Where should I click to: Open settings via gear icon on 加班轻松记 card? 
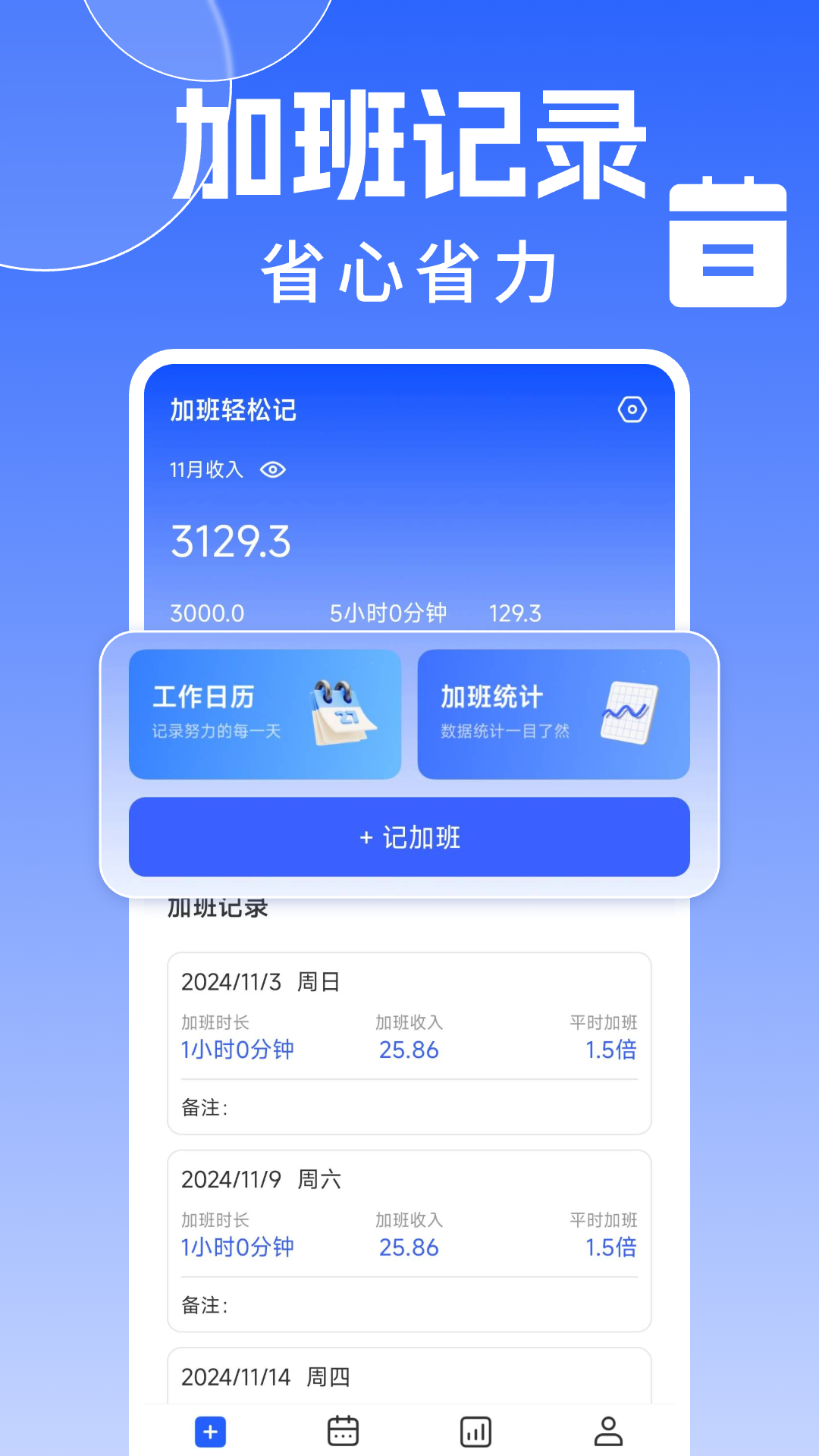[x=632, y=410]
